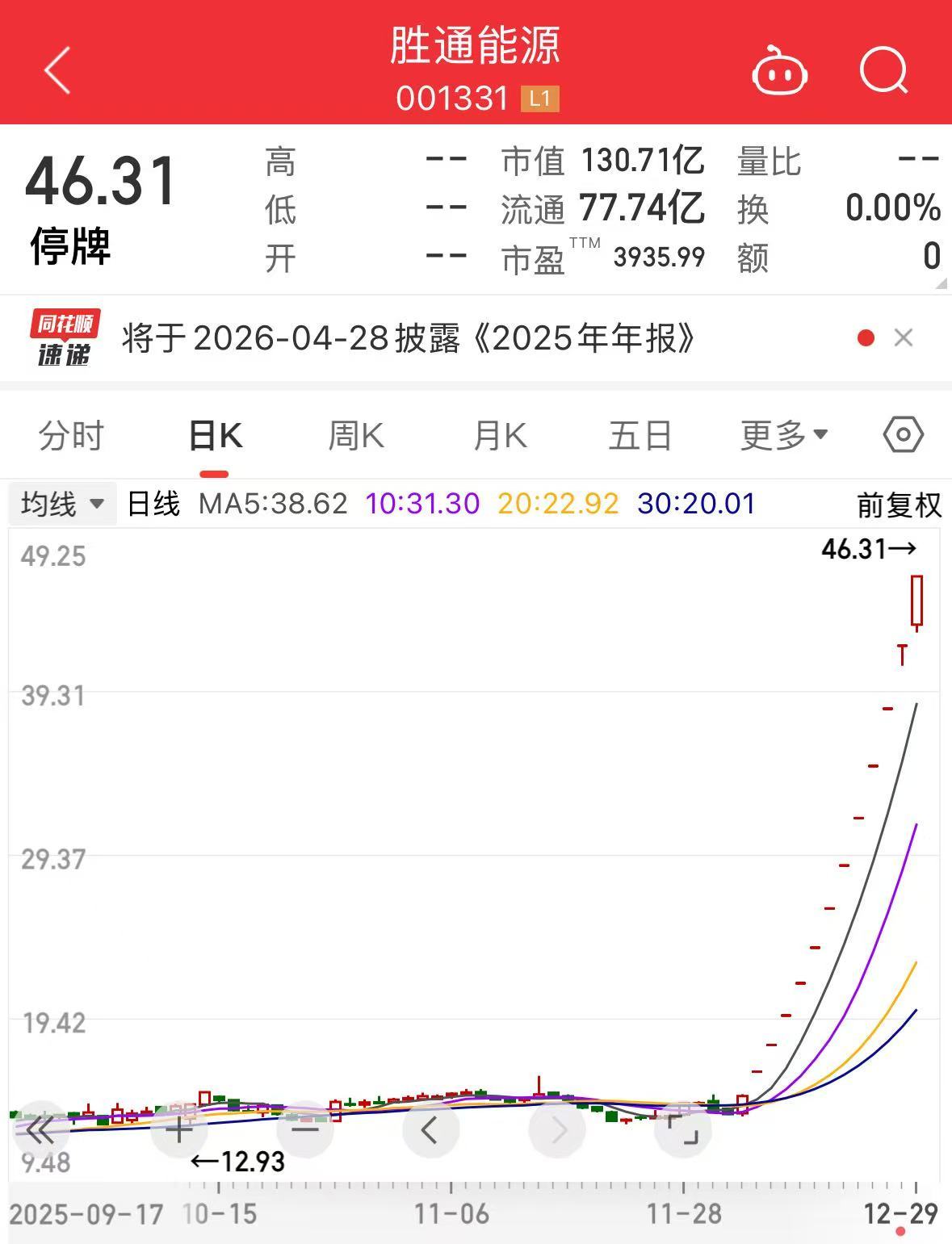This screenshot has width=952, height=1244.
Task: Go back using the top-left arrow
Action: [57, 71]
